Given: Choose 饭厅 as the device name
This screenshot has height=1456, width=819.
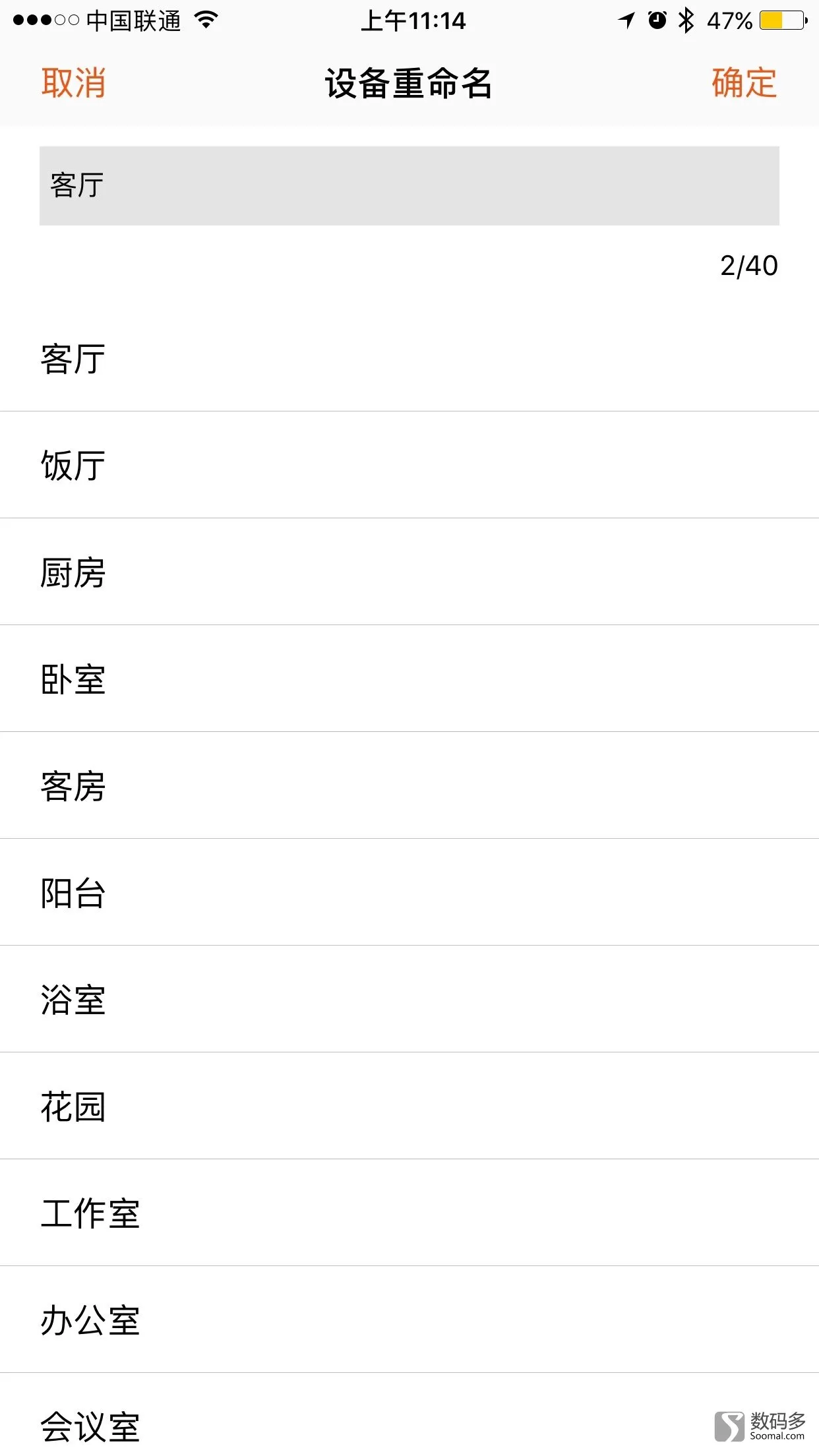Looking at the screenshot, I should coord(409,466).
